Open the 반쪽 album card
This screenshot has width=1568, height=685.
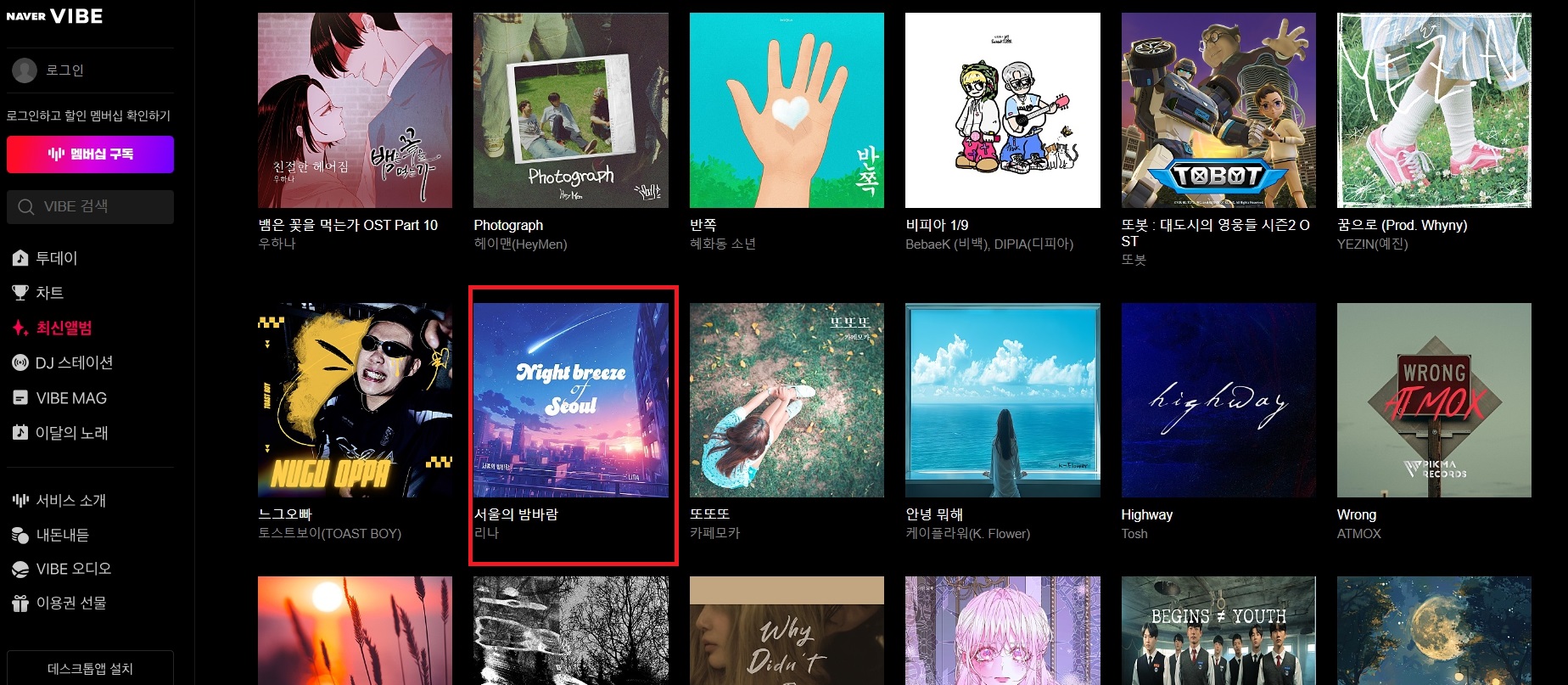(x=787, y=110)
